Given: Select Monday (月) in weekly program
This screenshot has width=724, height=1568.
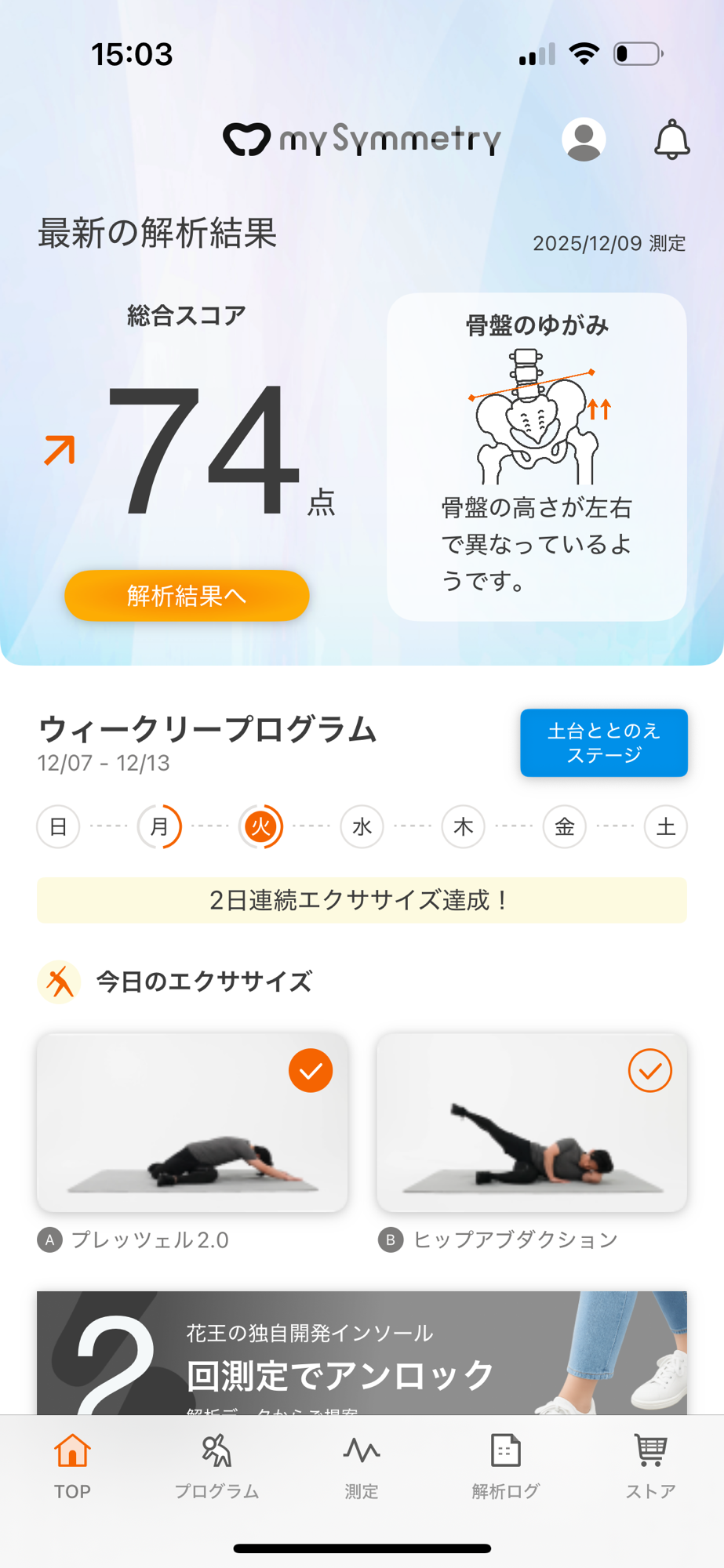Looking at the screenshot, I should [x=159, y=826].
